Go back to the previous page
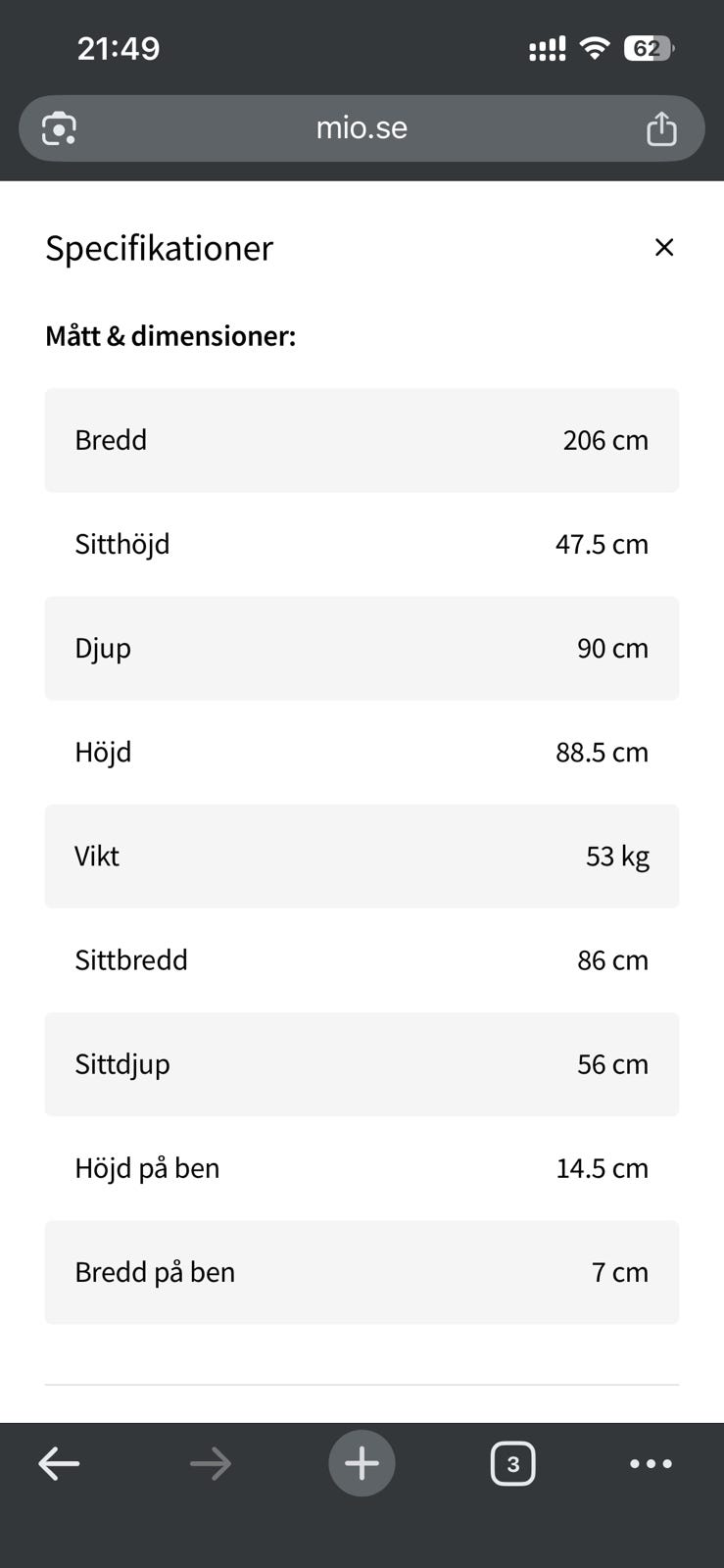Screen dimensions: 724x1568 click(59, 1464)
